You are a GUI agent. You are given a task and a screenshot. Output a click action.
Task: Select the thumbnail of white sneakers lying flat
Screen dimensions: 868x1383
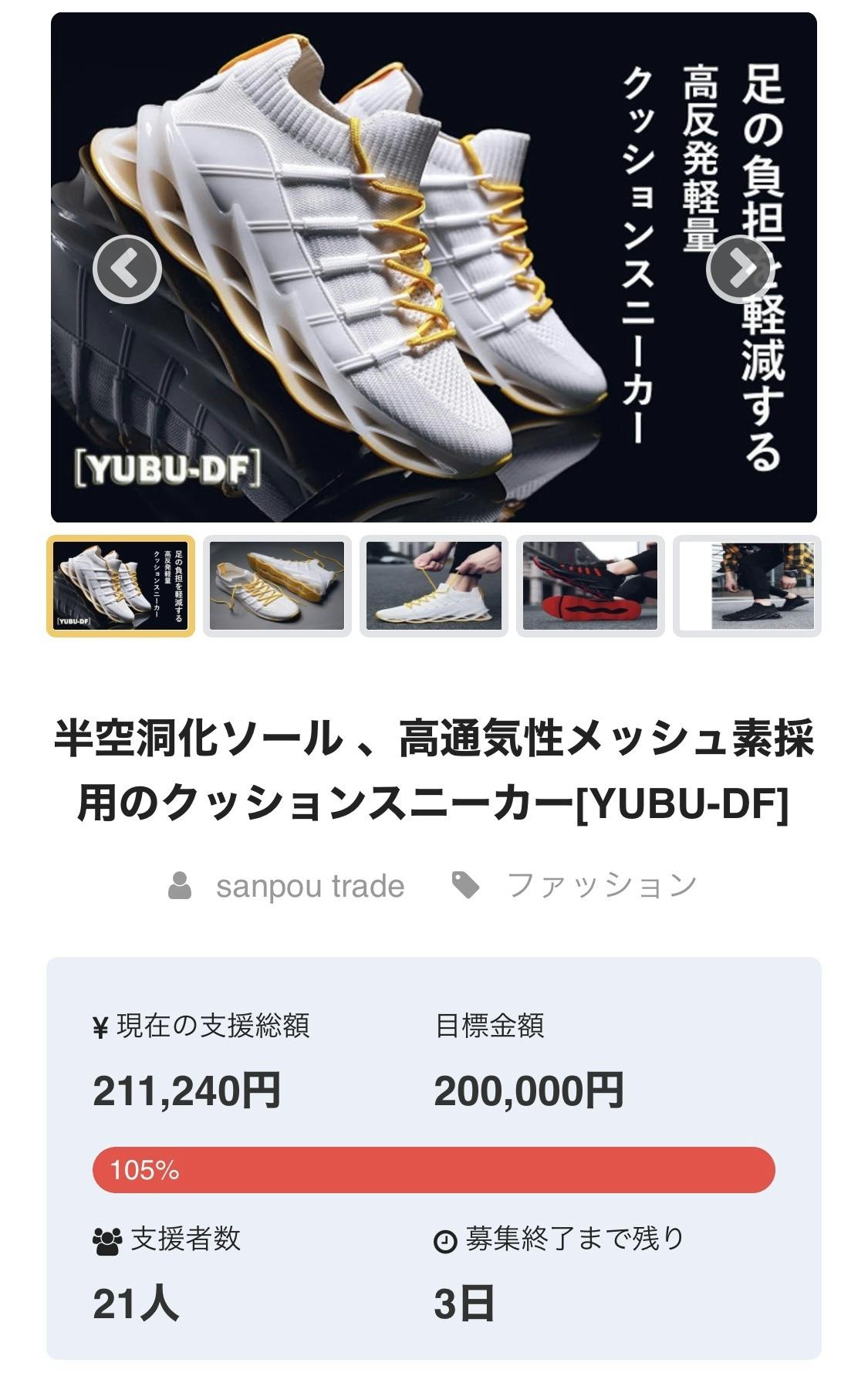point(277,586)
